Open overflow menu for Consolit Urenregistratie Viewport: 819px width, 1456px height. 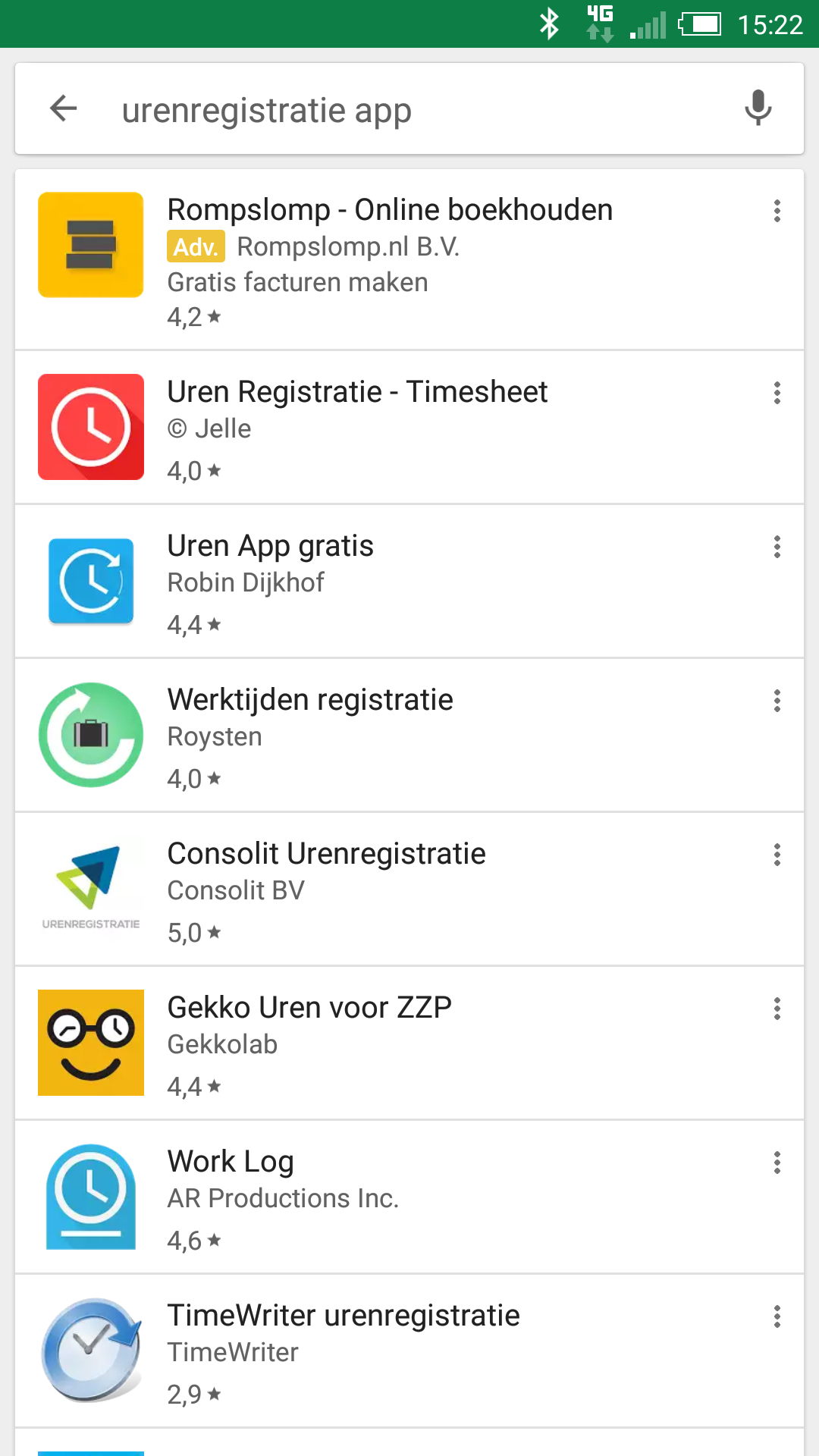pos(777,855)
